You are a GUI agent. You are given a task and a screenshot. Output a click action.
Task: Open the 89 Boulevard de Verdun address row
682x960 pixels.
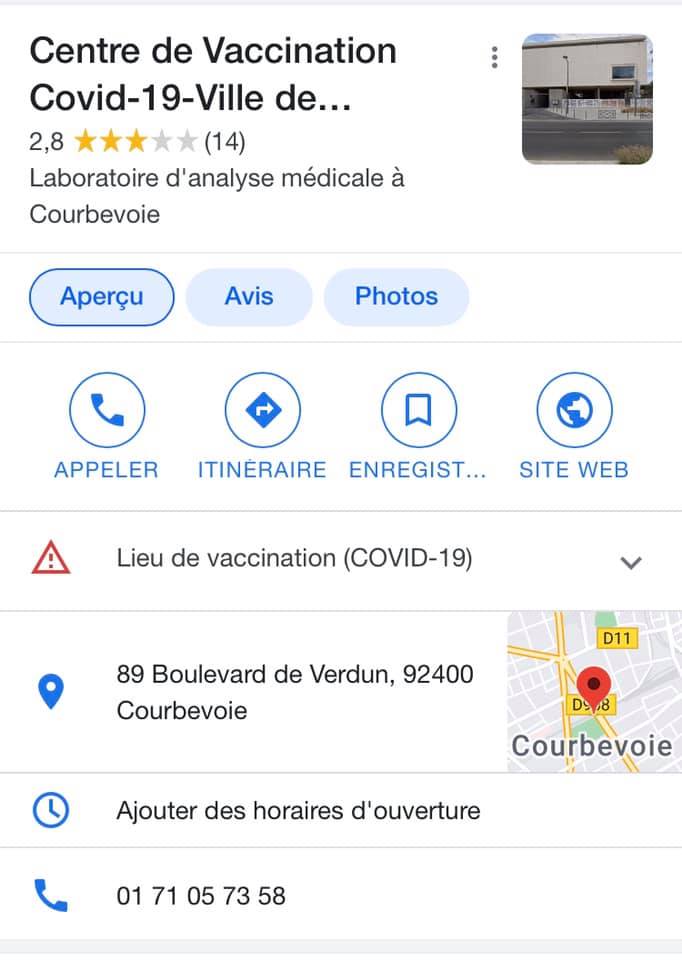[253, 692]
